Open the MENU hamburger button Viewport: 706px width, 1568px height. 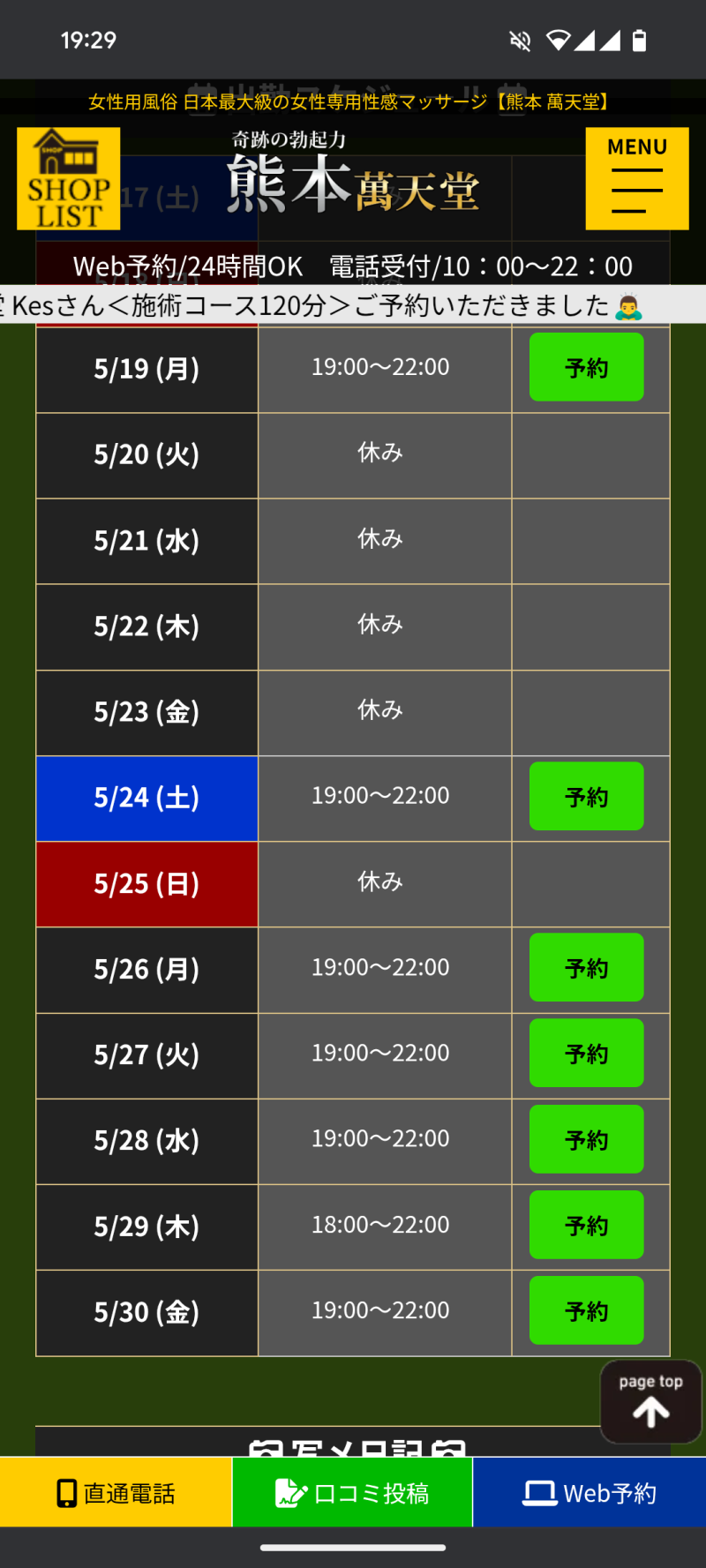click(636, 179)
